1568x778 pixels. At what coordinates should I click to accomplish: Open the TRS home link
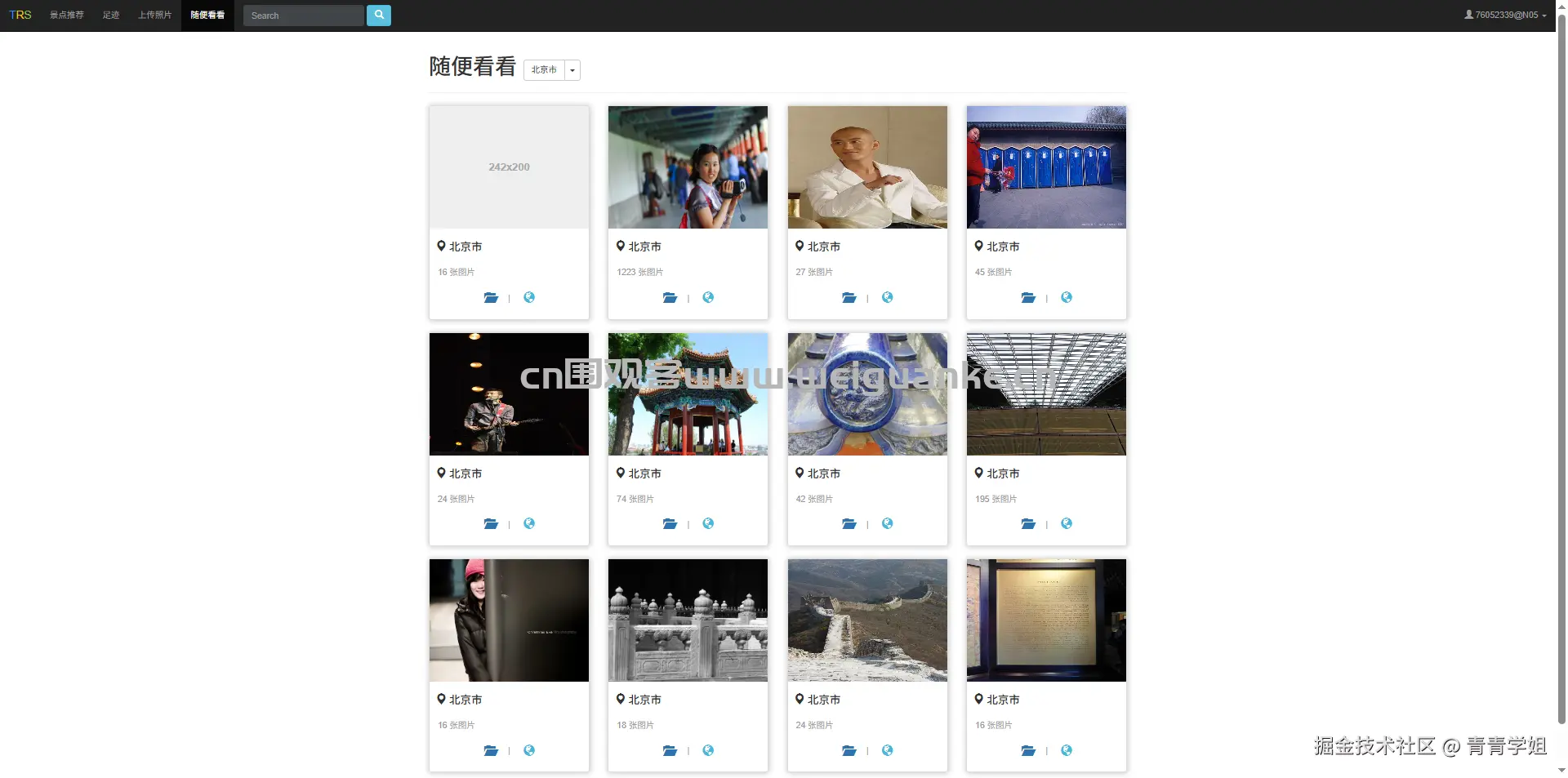coord(20,16)
